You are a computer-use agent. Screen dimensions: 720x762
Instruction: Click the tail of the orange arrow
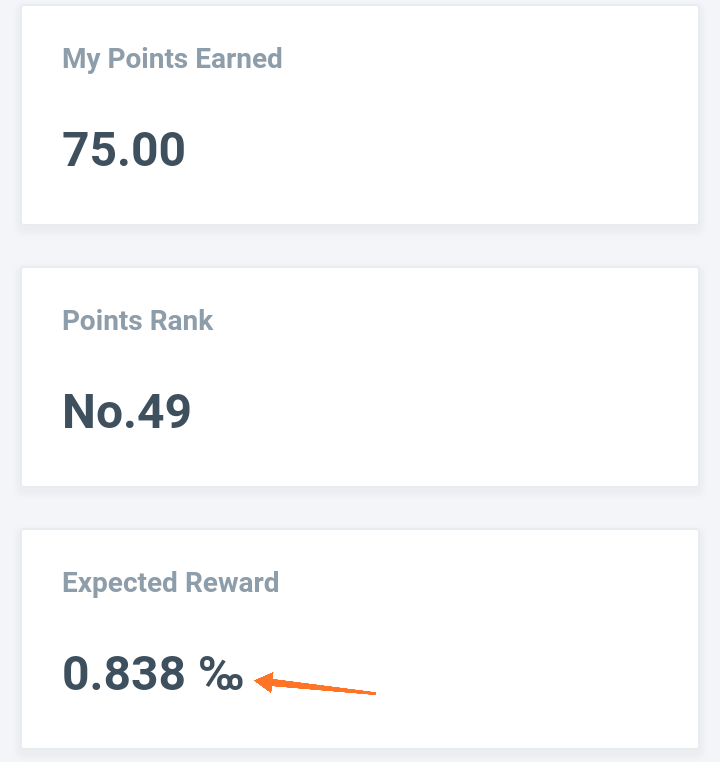[376, 692]
